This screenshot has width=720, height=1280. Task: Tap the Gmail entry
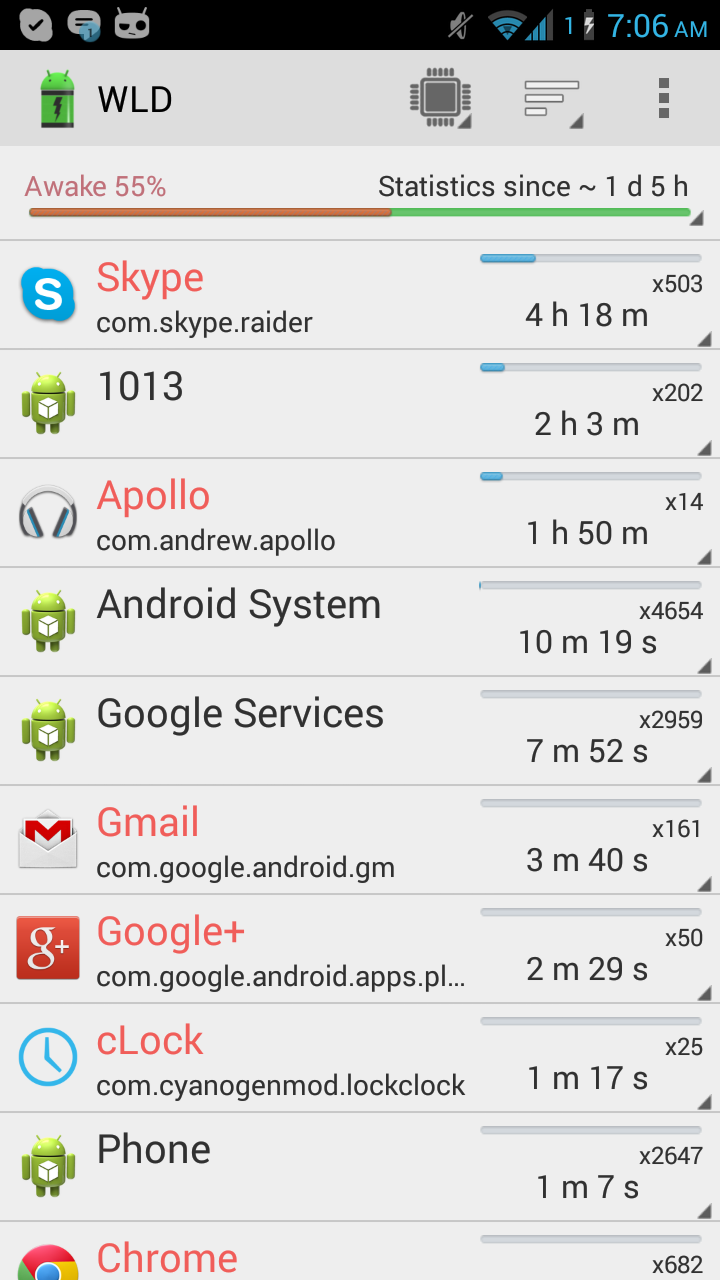(360, 840)
